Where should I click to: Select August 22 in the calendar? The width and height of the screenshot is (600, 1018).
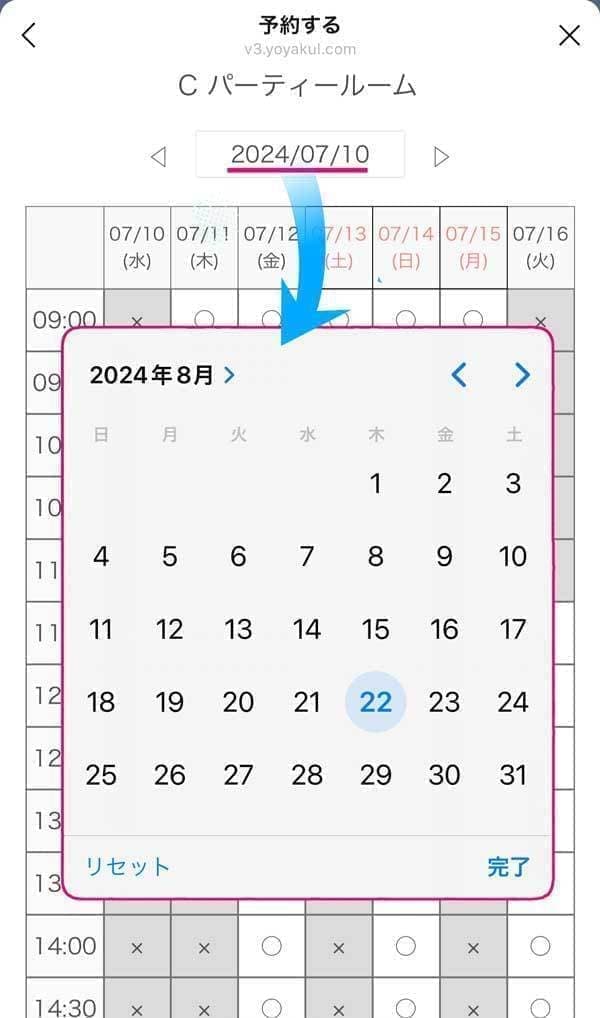[375, 702]
